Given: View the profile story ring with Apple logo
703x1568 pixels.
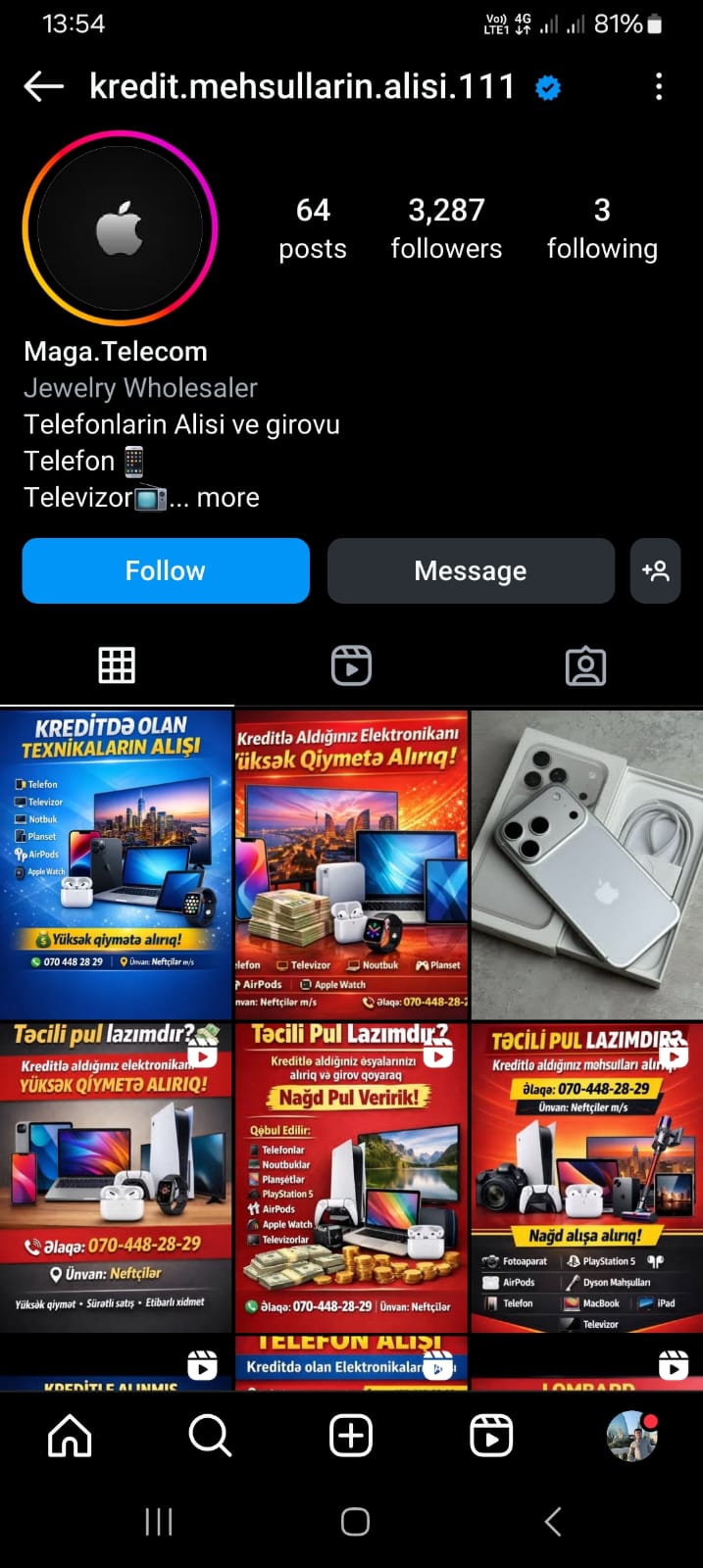Looking at the screenshot, I should click(120, 228).
